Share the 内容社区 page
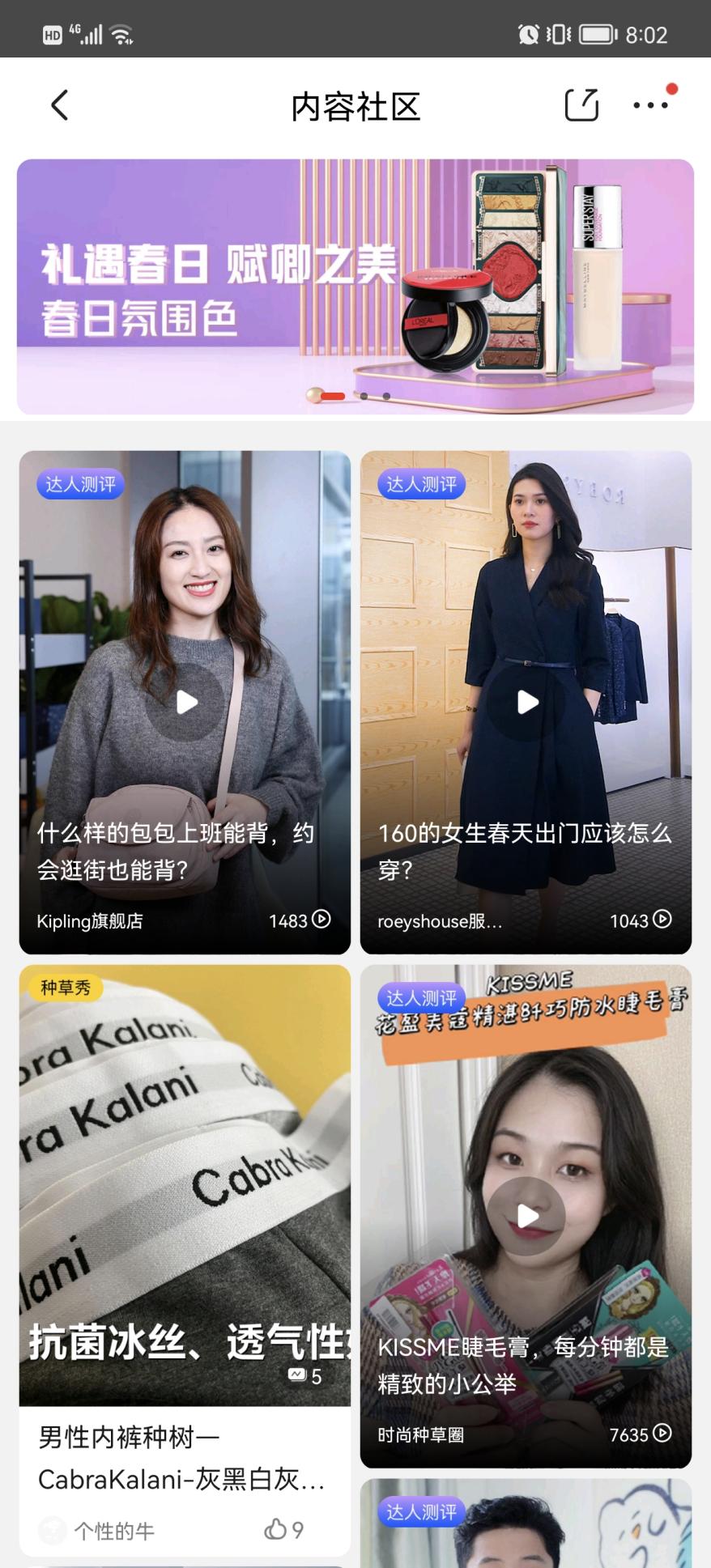This screenshot has height=1568, width=711. click(x=581, y=105)
